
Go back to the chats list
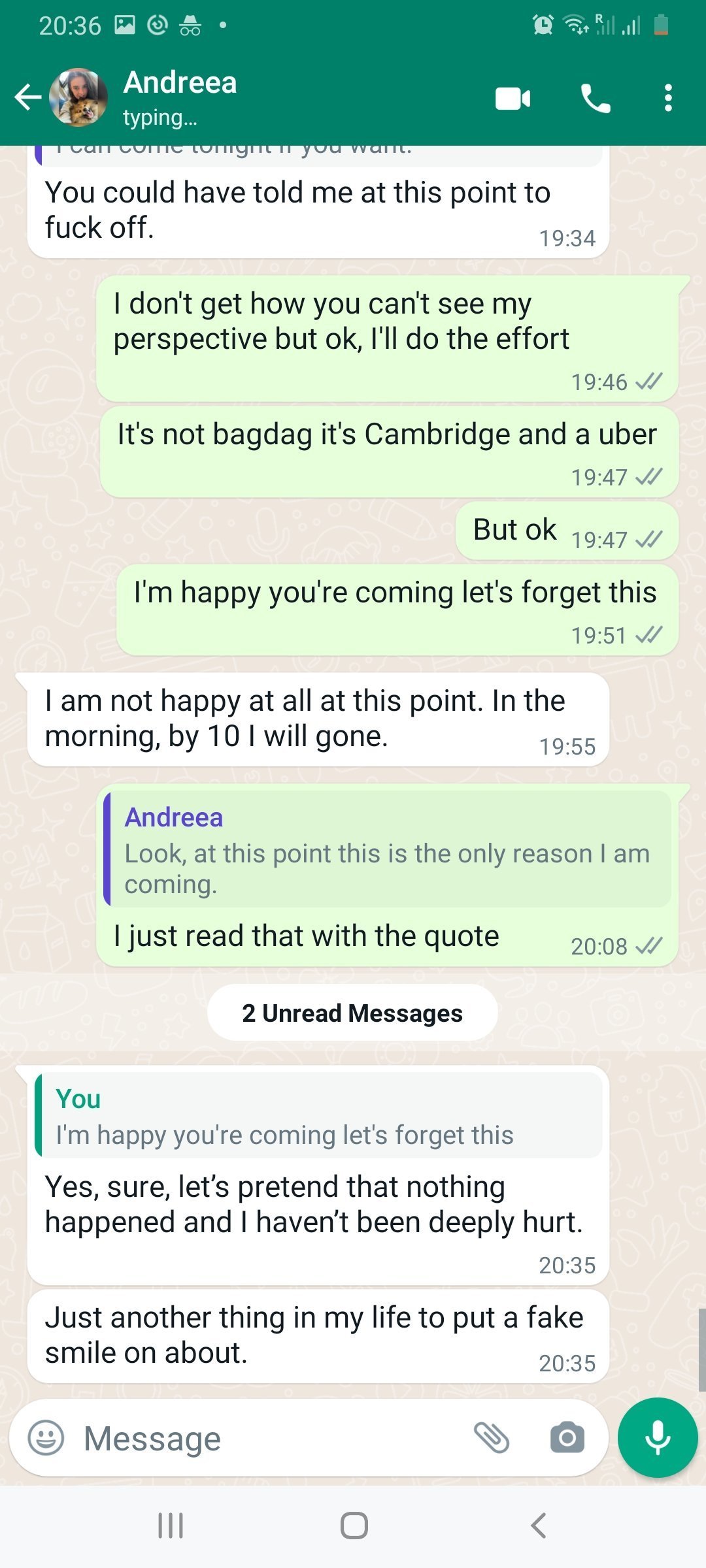[x=27, y=98]
